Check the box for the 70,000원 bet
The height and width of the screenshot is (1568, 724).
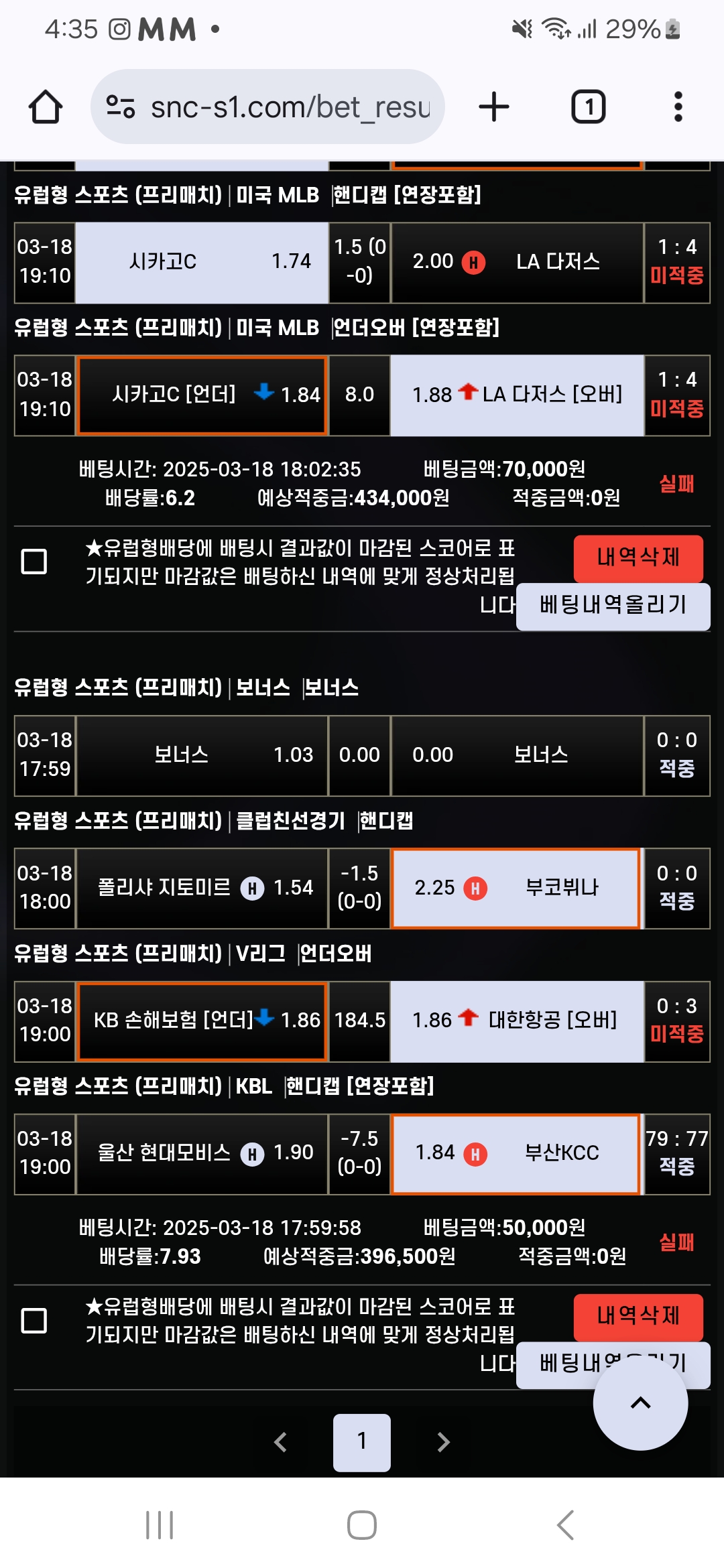(x=34, y=562)
